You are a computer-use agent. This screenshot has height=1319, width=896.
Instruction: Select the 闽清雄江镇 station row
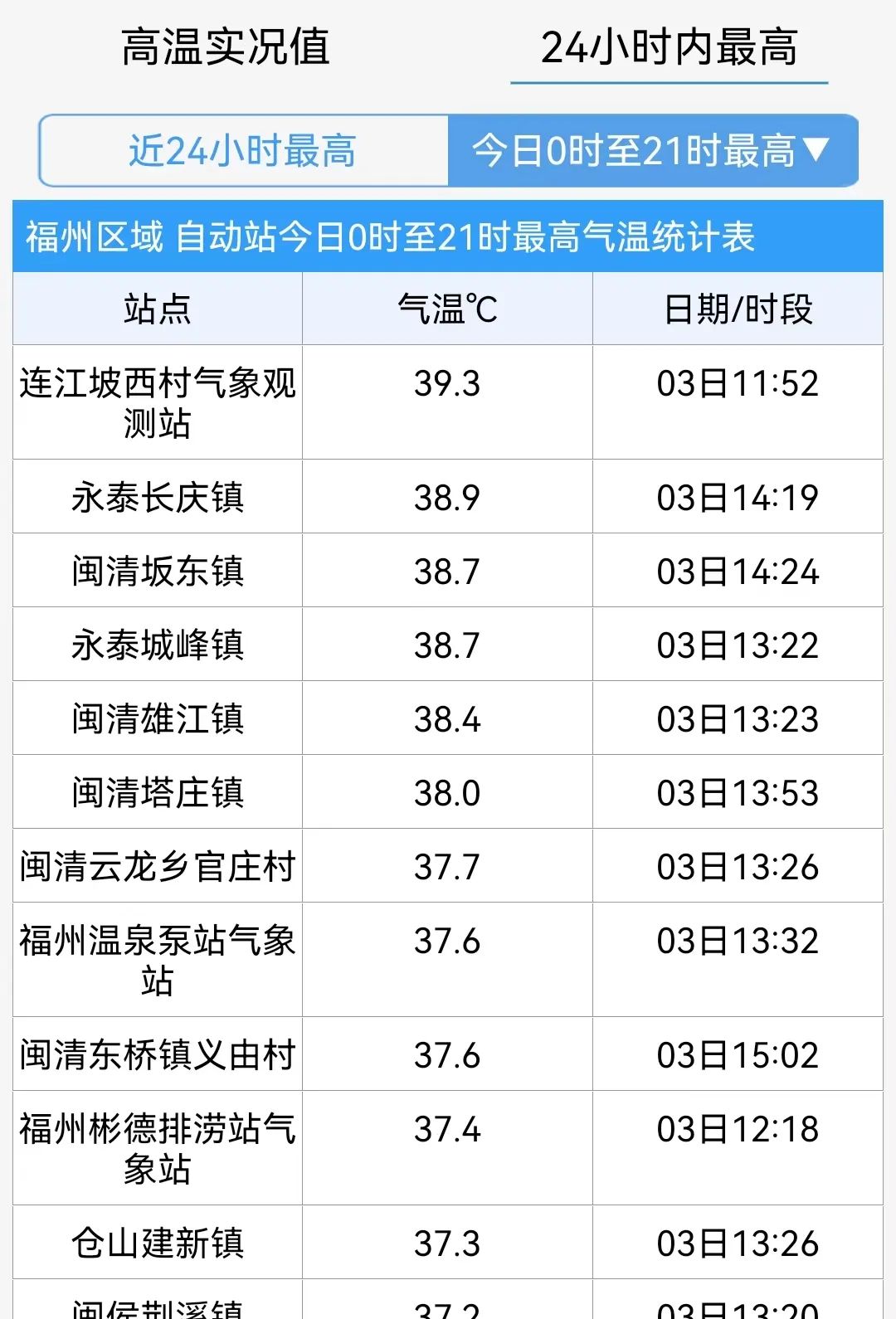pos(158,718)
